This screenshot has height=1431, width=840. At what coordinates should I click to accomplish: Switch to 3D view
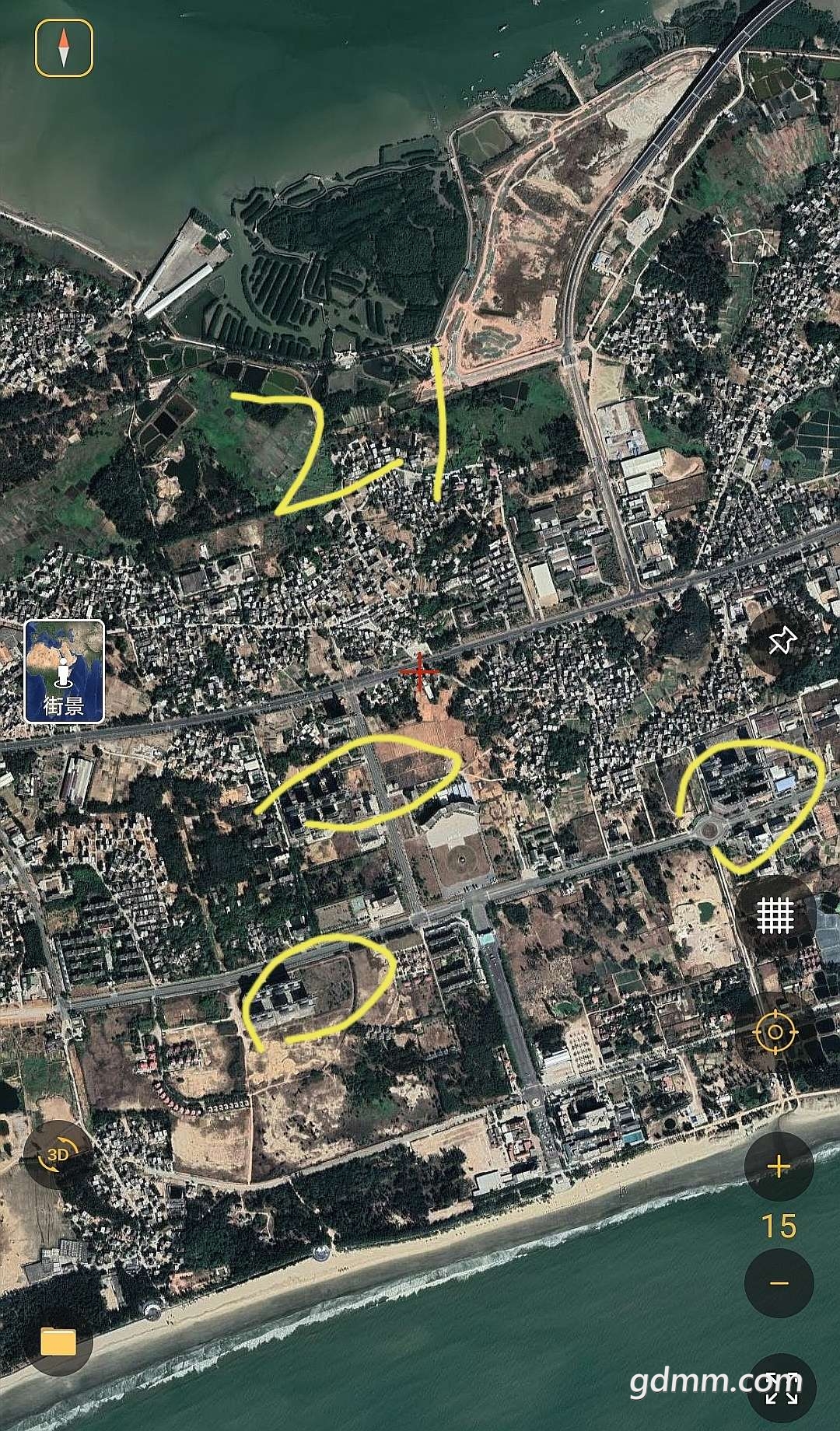pos(58,1155)
